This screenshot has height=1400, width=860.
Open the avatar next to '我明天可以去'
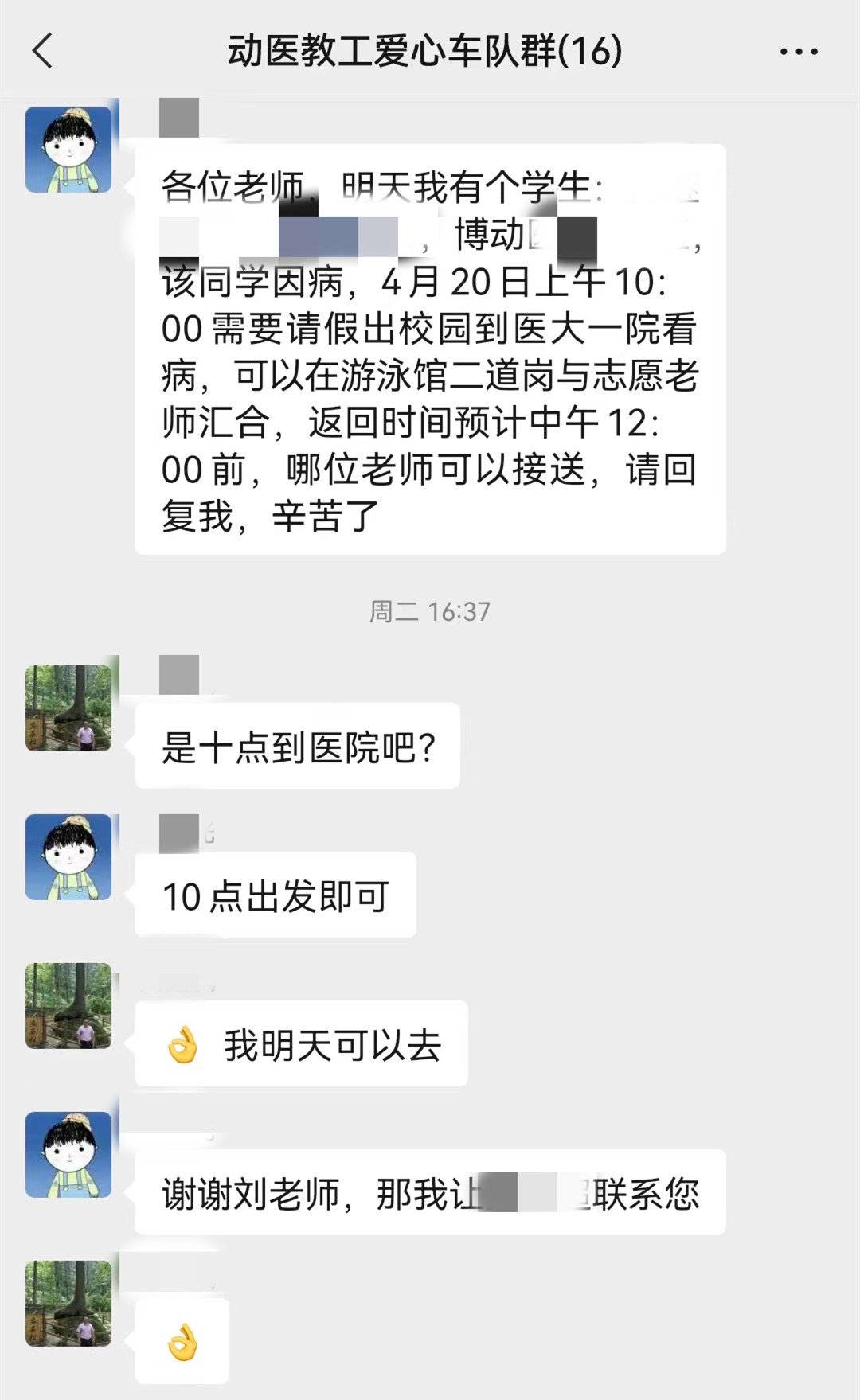pyautogui.click(x=68, y=1006)
